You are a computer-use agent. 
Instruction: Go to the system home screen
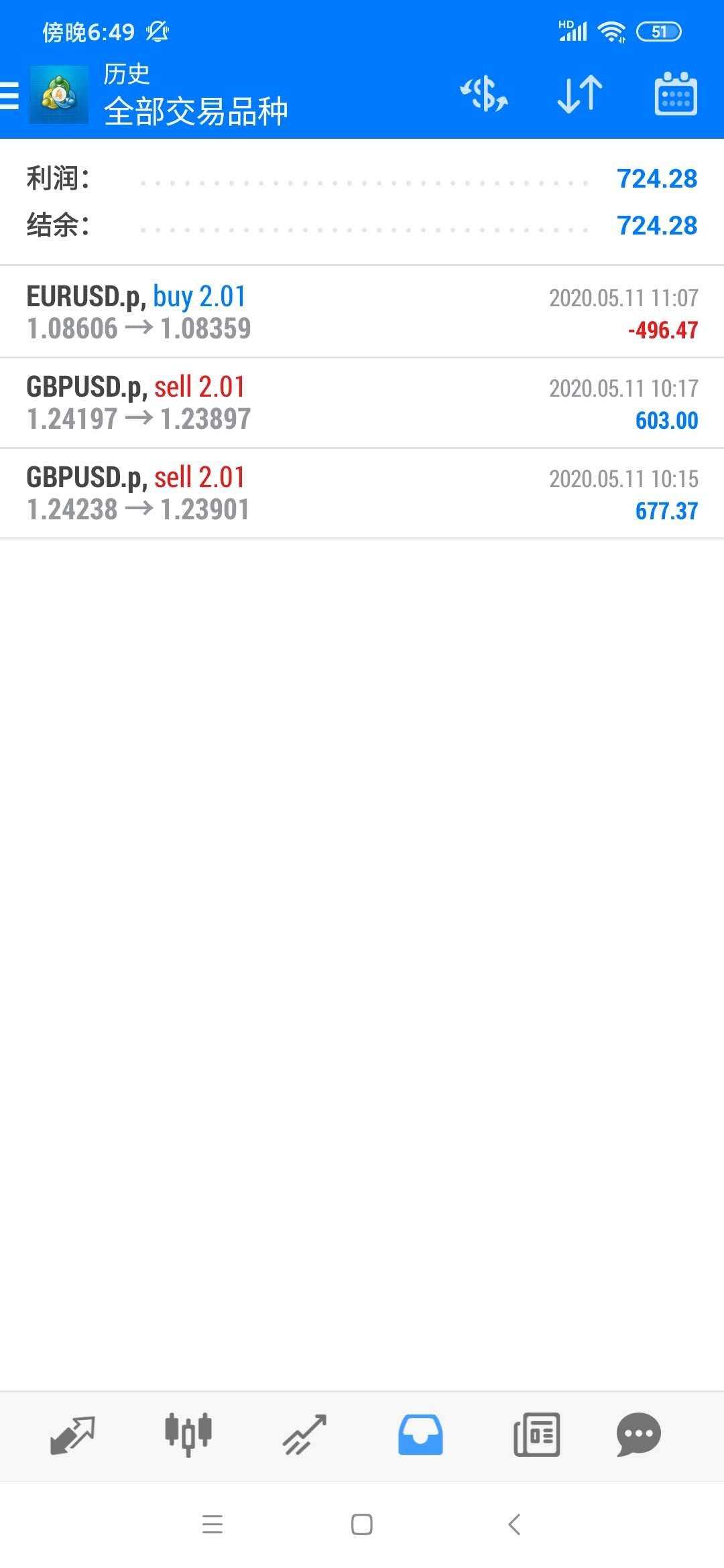tap(362, 1524)
